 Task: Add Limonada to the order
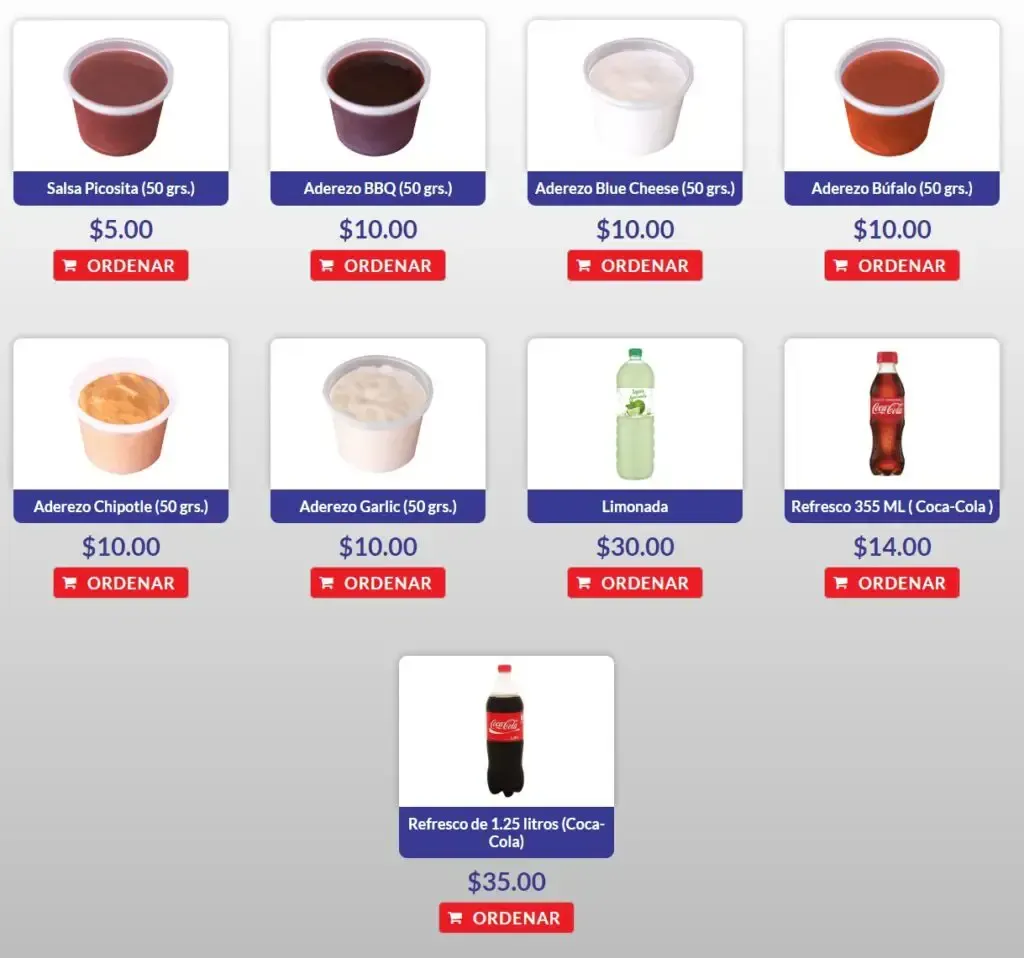[x=635, y=583]
